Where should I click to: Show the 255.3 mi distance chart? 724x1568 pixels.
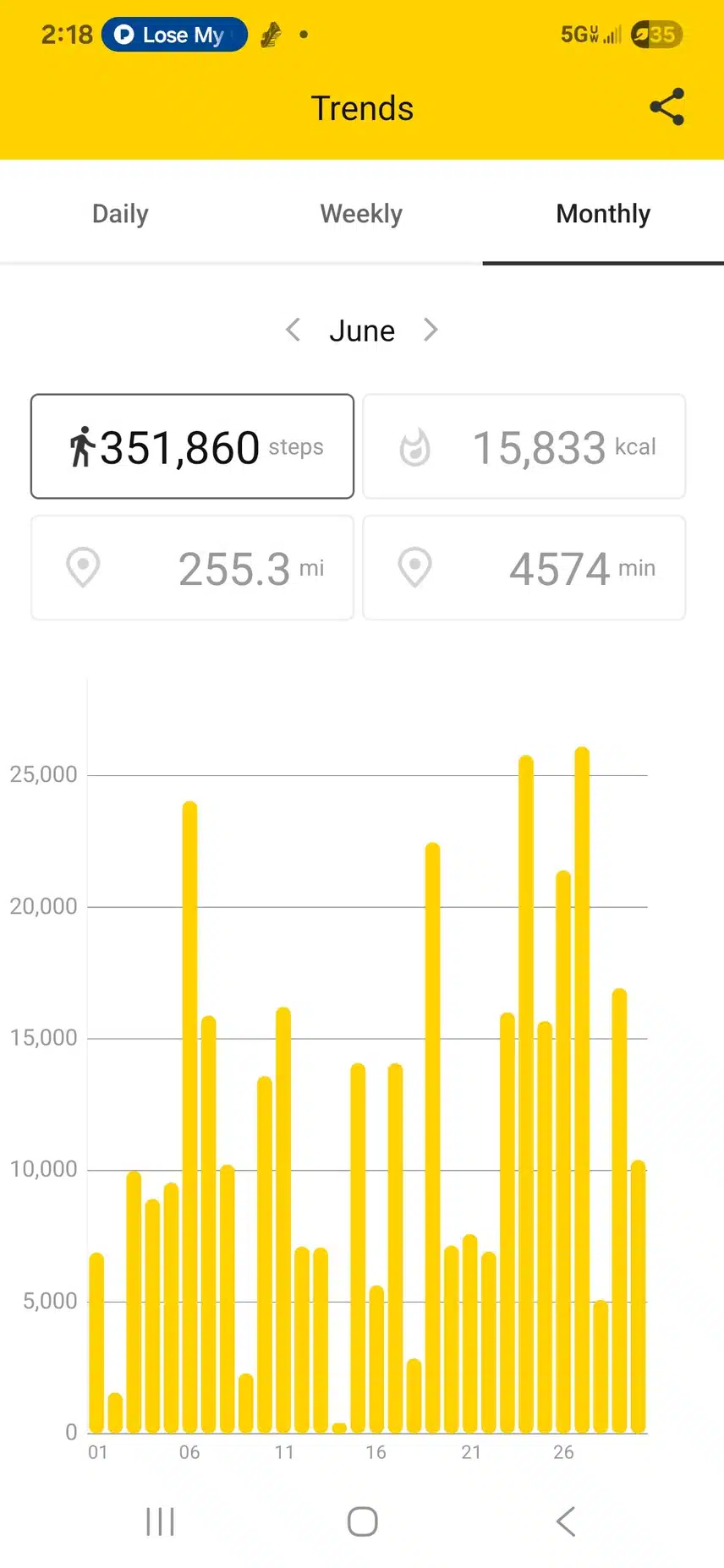(192, 568)
